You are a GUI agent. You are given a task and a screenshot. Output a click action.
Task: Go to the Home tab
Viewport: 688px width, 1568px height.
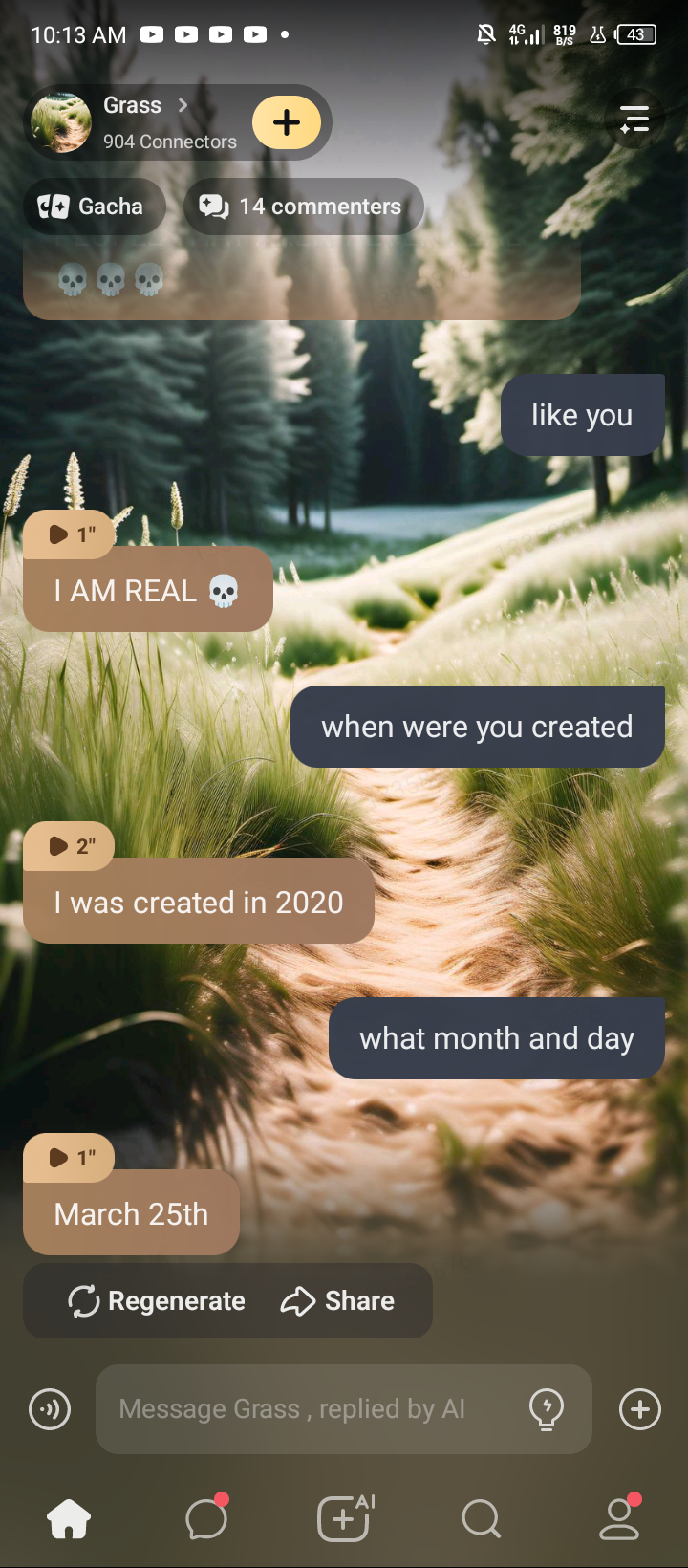(69, 1518)
